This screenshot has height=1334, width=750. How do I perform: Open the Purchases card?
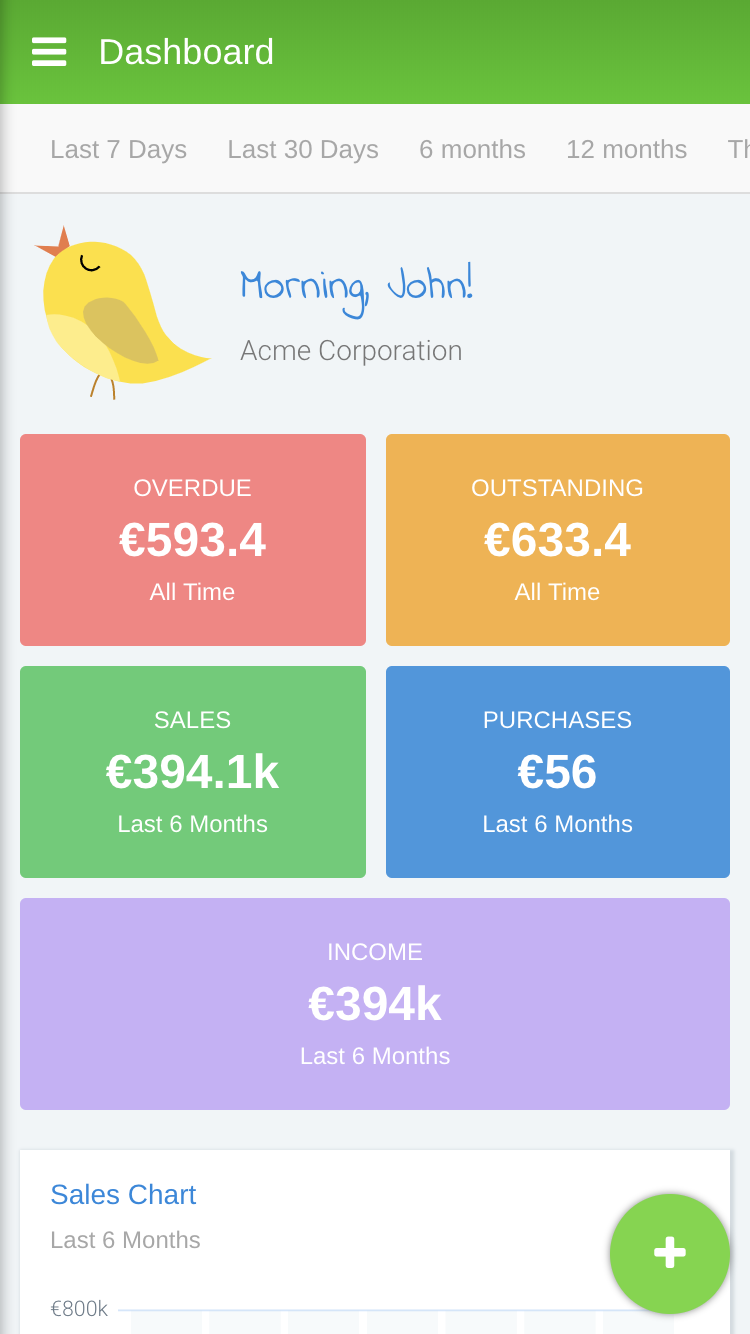(557, 772)
